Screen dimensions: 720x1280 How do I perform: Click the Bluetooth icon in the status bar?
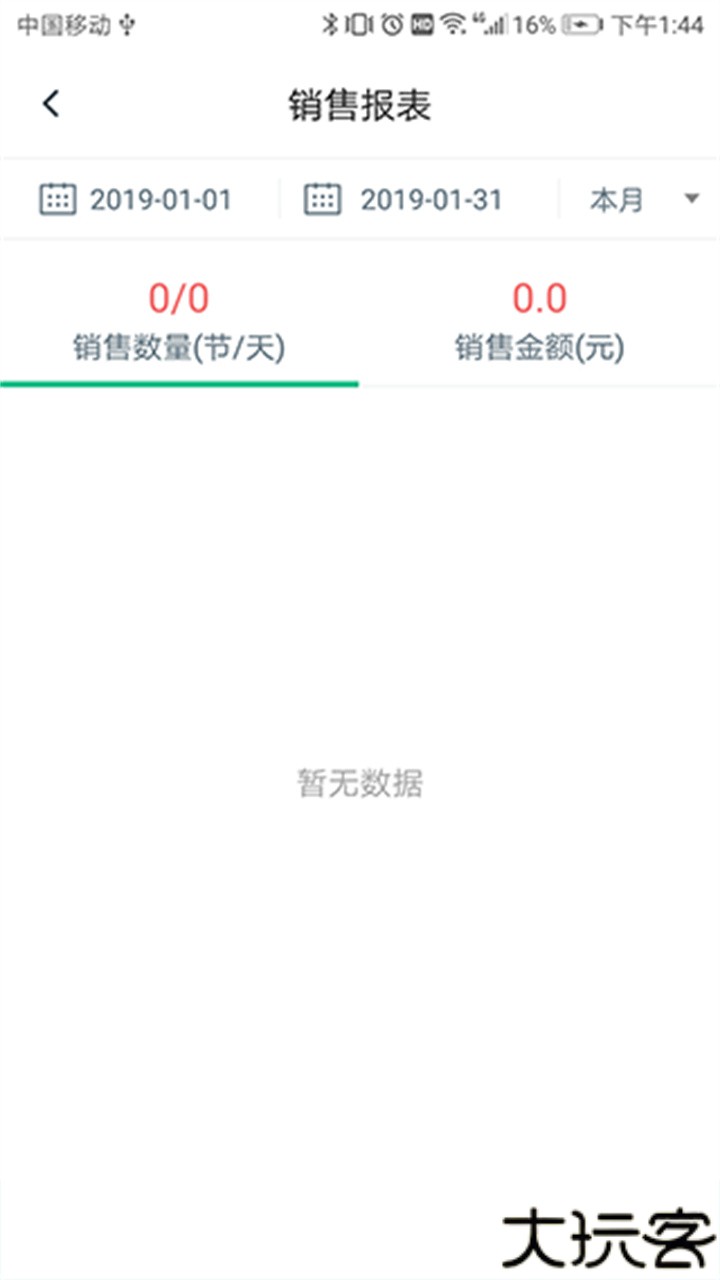(x=329, y=27)
